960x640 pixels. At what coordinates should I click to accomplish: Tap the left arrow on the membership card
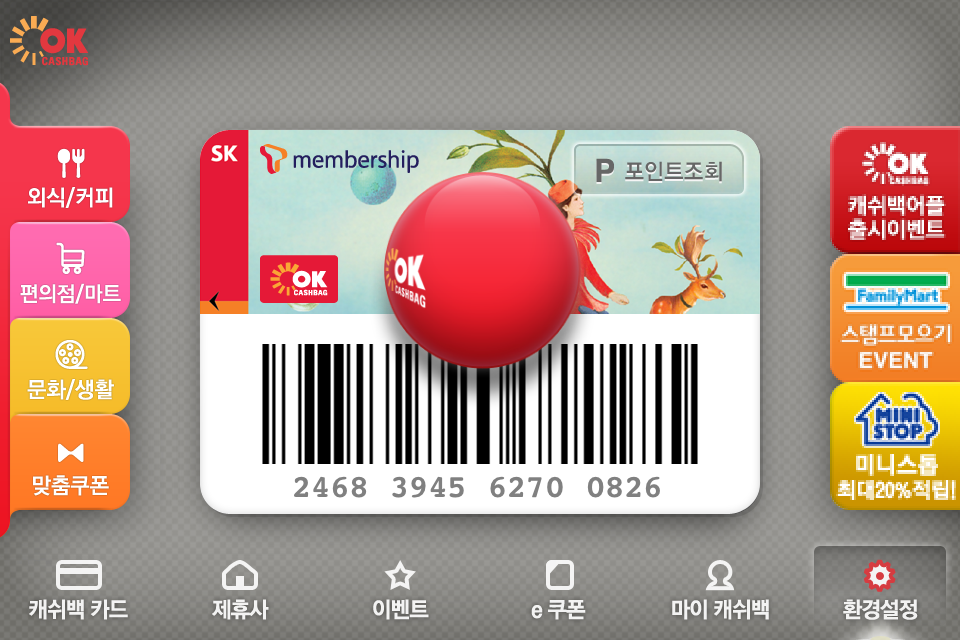point(214,300)
